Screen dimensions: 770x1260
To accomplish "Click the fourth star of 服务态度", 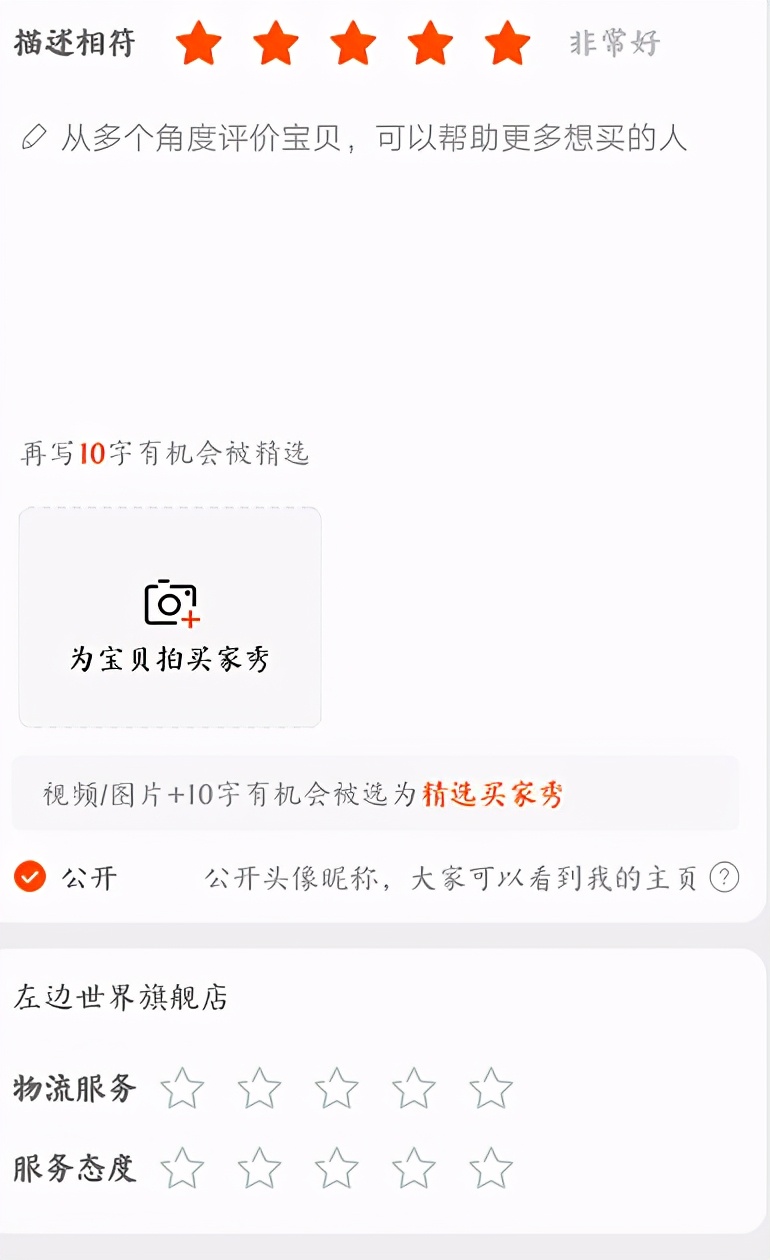I will pyautogui.click(x=414, y=1167).
